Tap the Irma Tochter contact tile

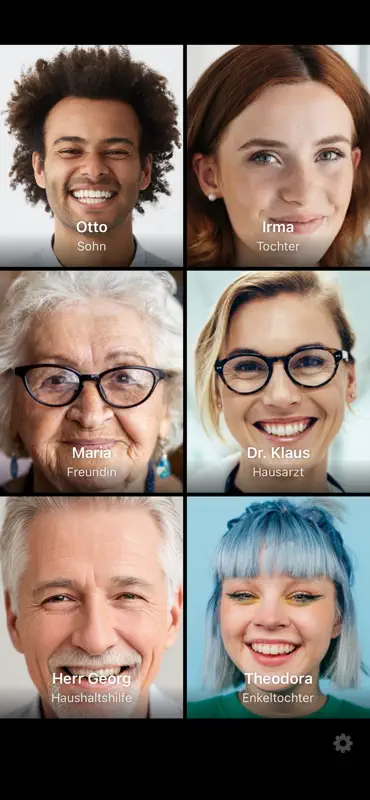click(x=279, y=156)
